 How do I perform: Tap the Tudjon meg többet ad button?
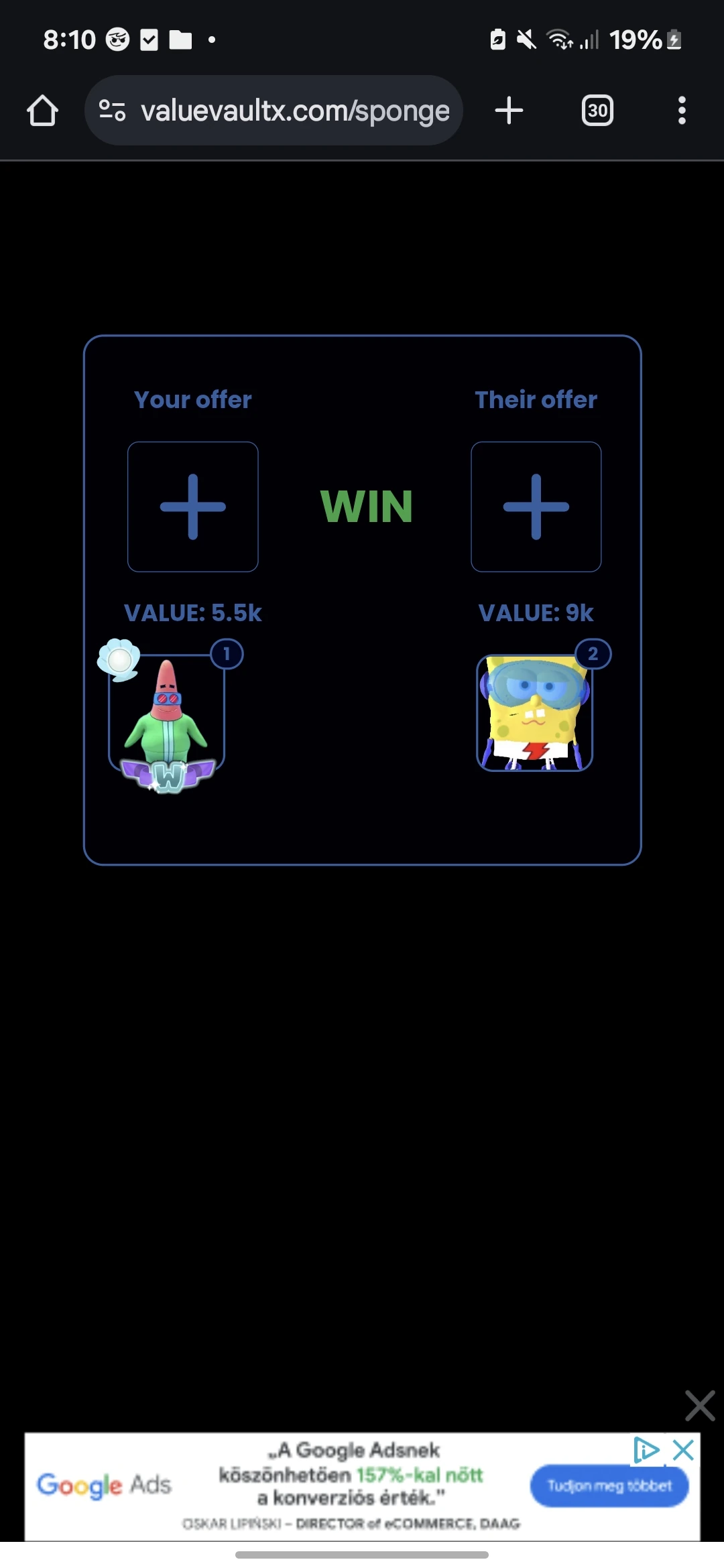coord(609,1486)
